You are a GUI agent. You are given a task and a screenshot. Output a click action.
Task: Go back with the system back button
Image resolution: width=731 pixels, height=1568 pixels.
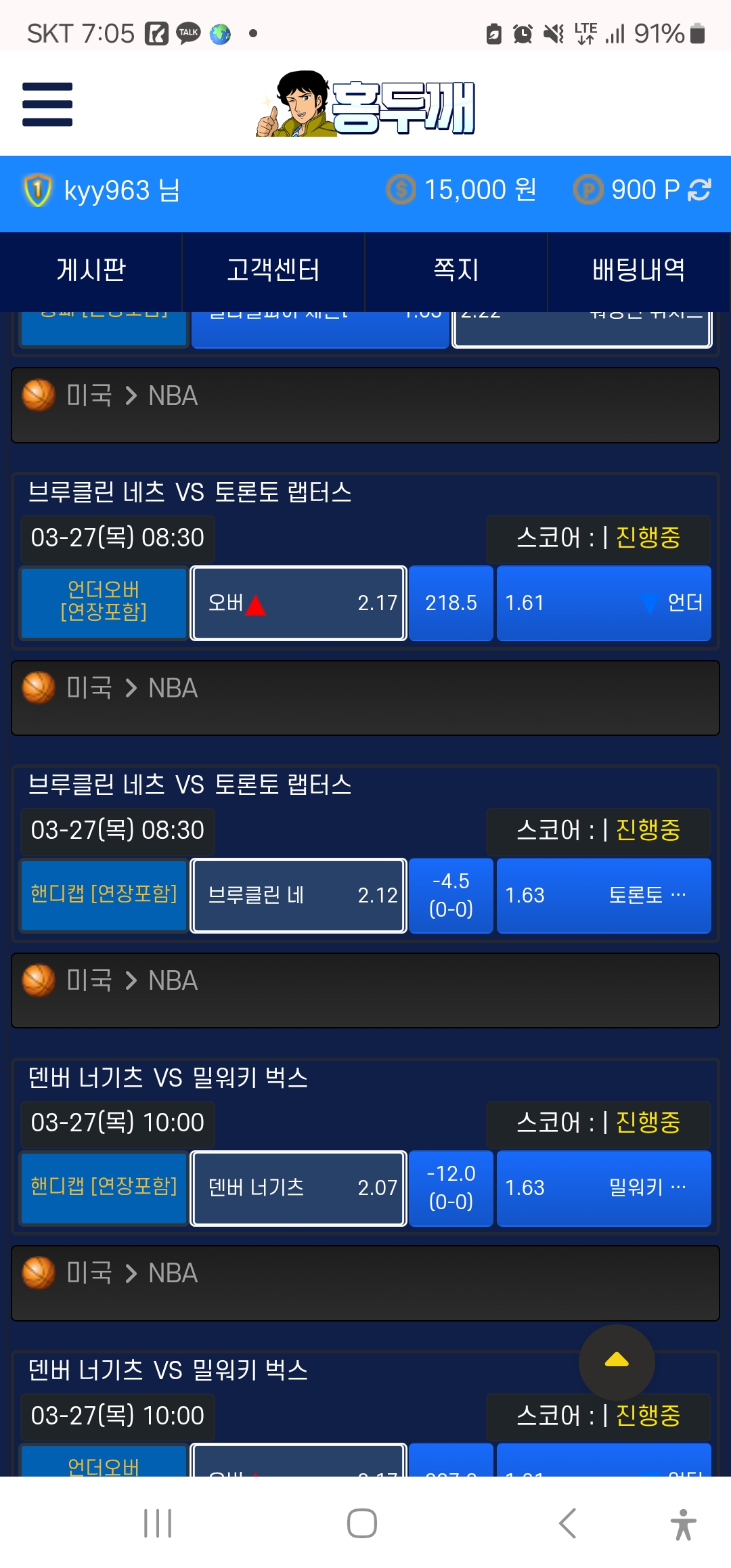click(x=567, y=1523)
